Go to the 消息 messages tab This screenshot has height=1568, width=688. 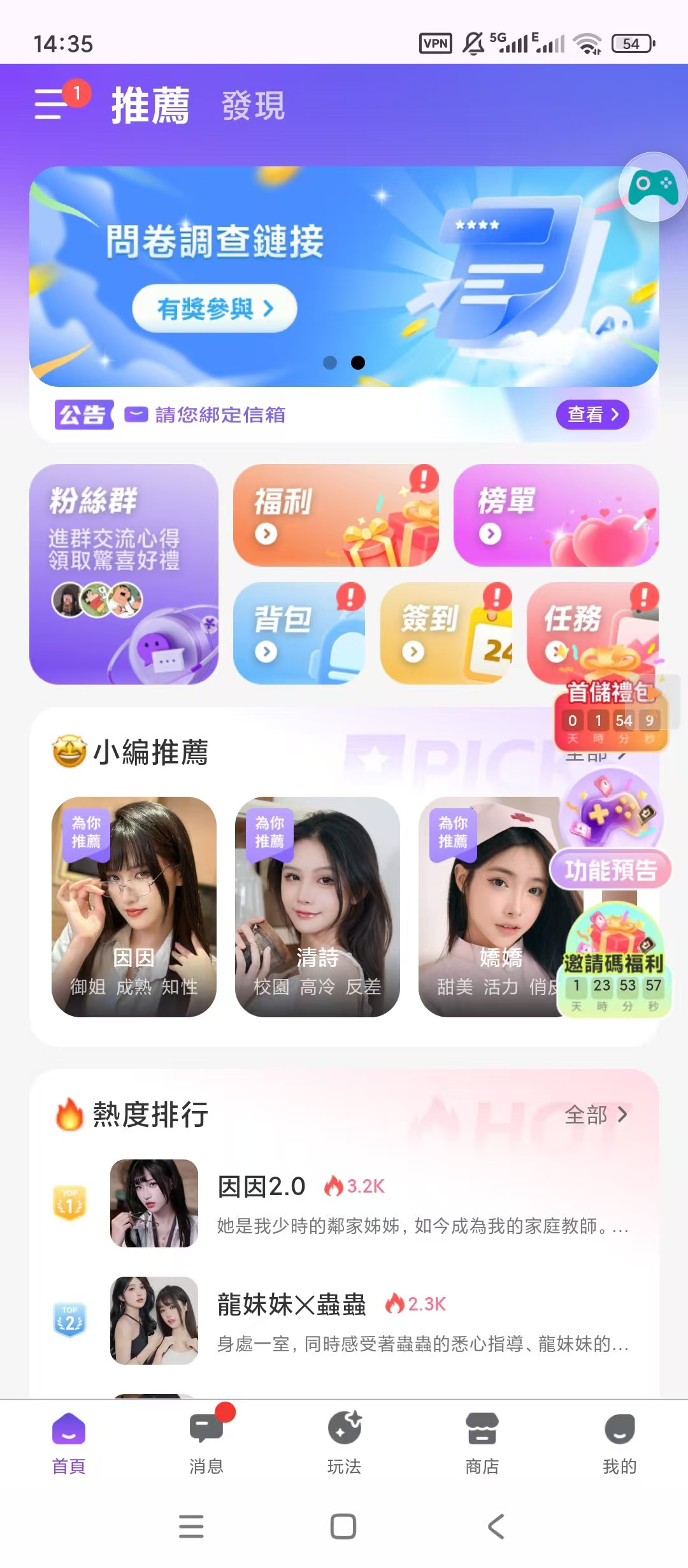(206, 1442)
